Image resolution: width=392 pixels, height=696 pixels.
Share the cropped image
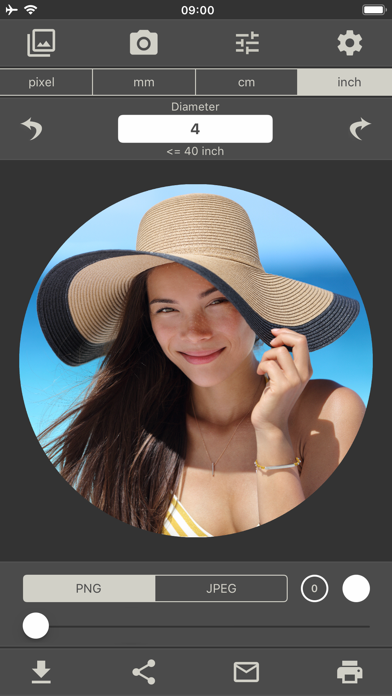(144, 672)
